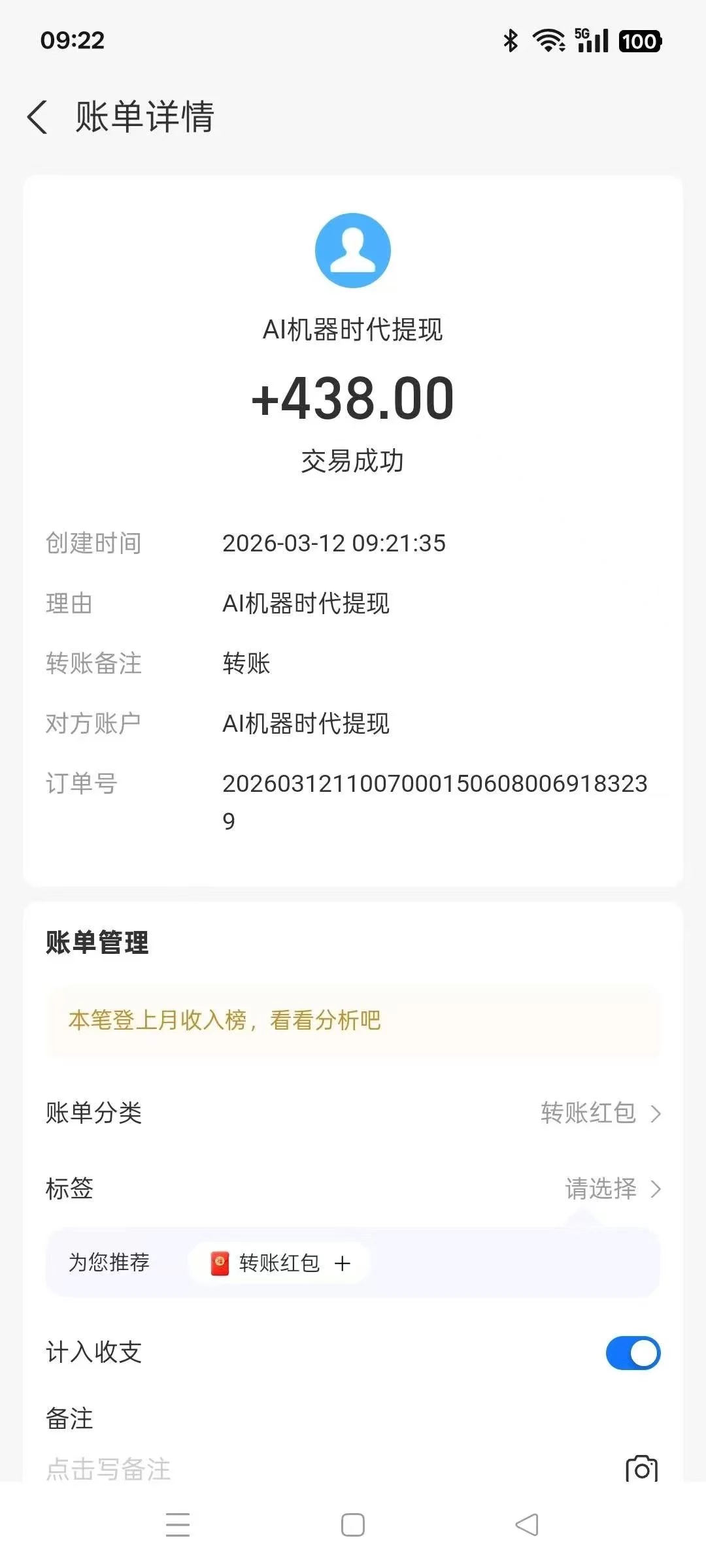Open the 账单管理 section header
The height and width of the screenshot is (1568, 706).
click(x=98, y=942)
